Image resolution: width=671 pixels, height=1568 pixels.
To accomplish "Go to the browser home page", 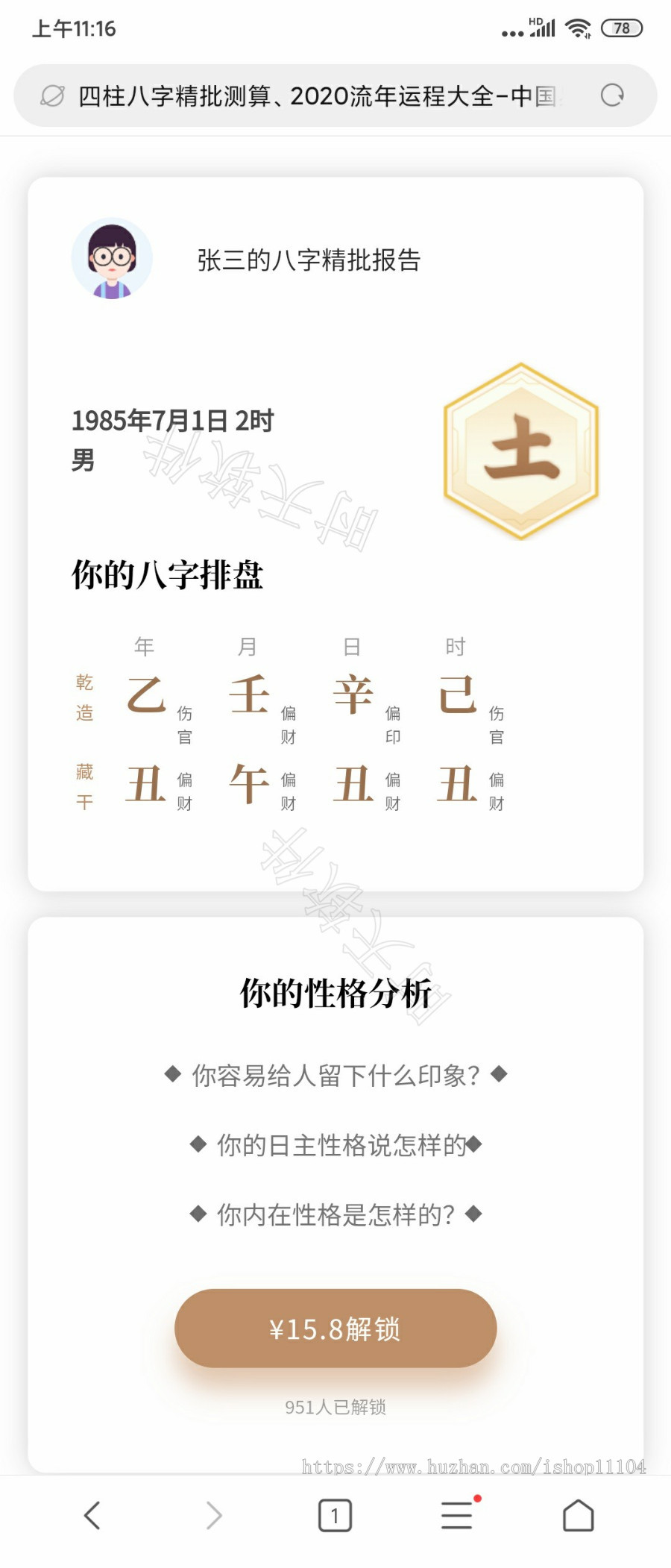I will (578, 1515).
